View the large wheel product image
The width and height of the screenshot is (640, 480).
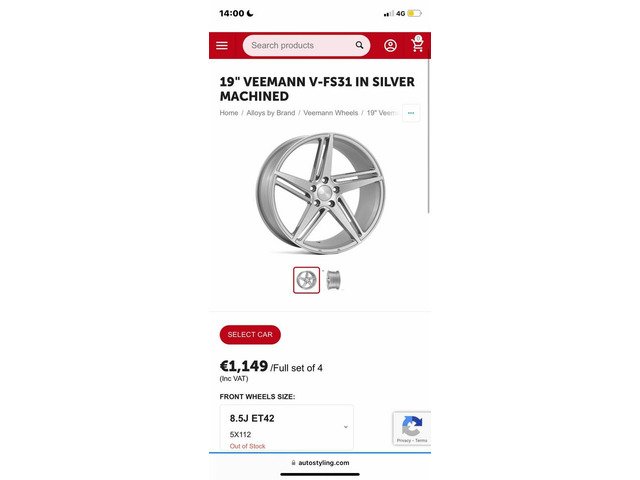coord(320,193)
